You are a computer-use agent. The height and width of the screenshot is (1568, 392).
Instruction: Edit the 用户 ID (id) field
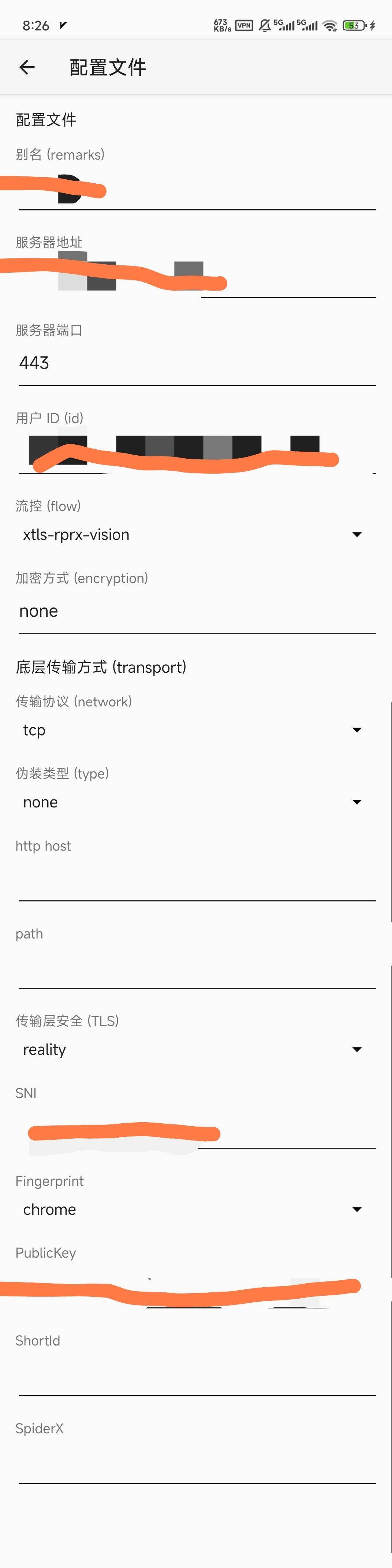coord(197,453)
